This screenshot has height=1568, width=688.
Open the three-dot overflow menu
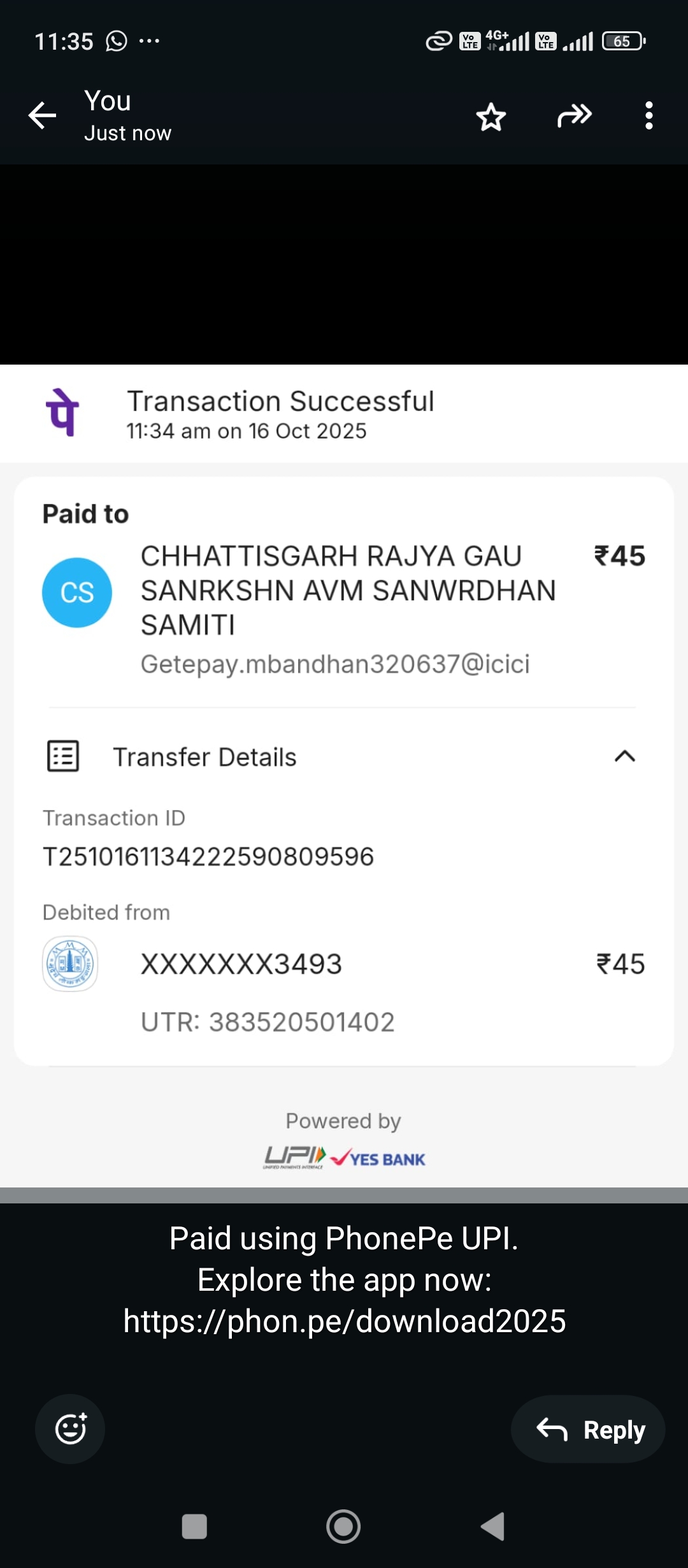[x=649, y=116]
